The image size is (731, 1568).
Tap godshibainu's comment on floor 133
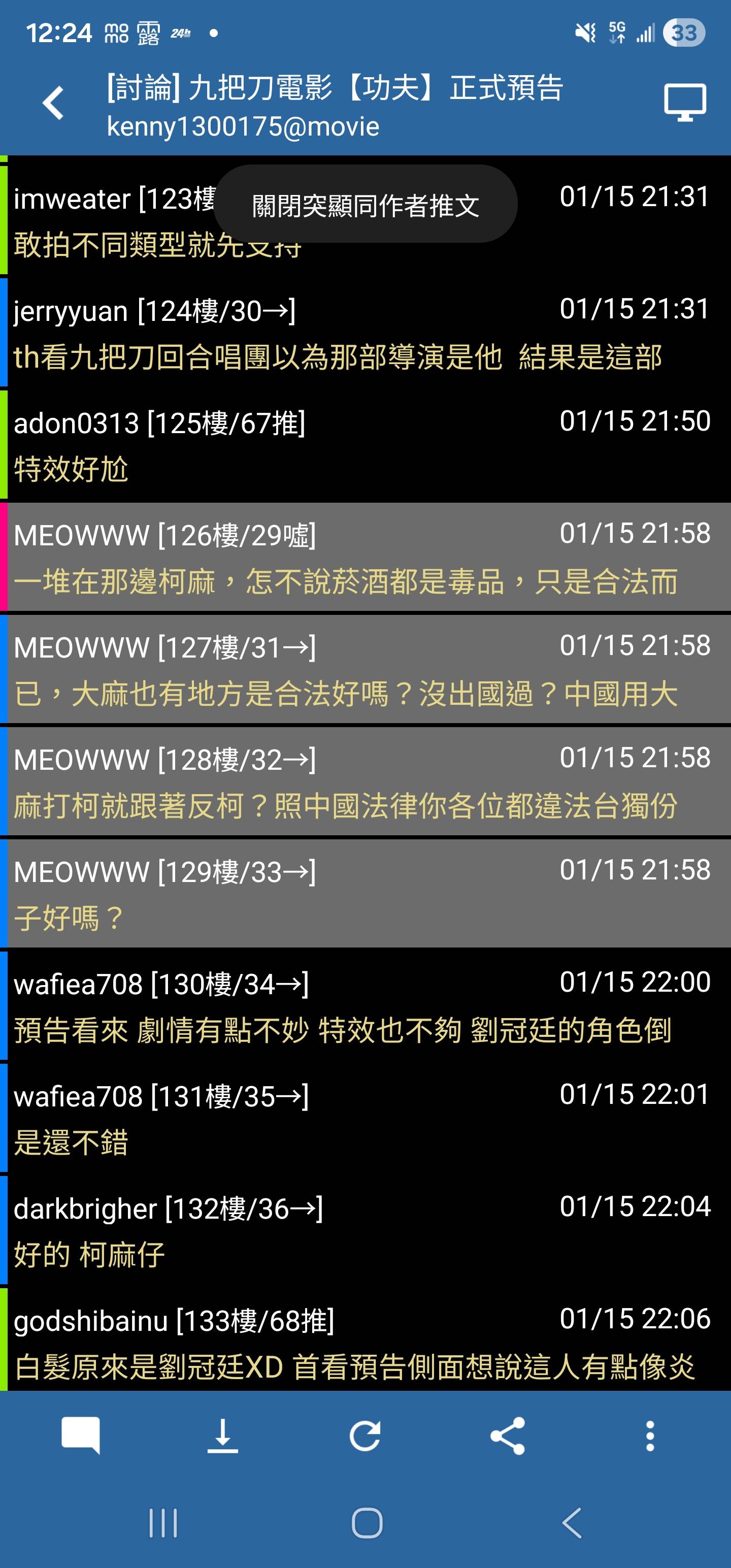click(365, 1343)
